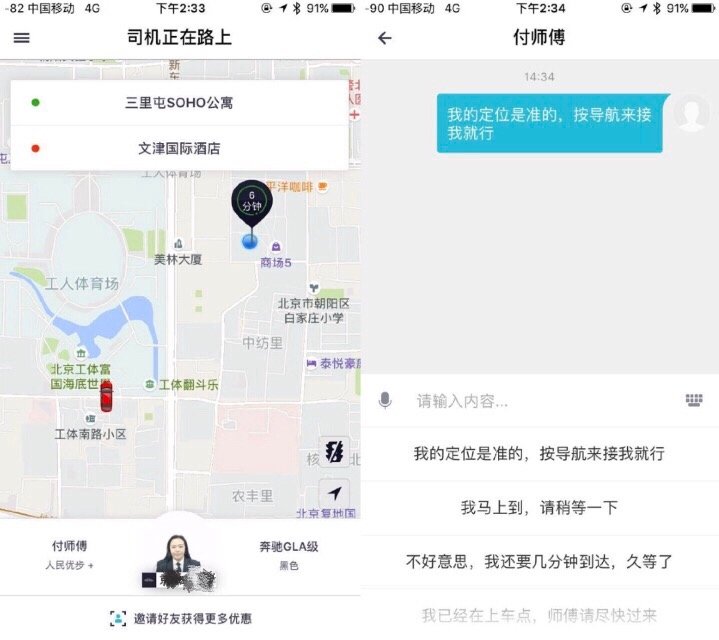
Task: Go back from the 付师傅 chat
Action: click(x=385, y=38)
